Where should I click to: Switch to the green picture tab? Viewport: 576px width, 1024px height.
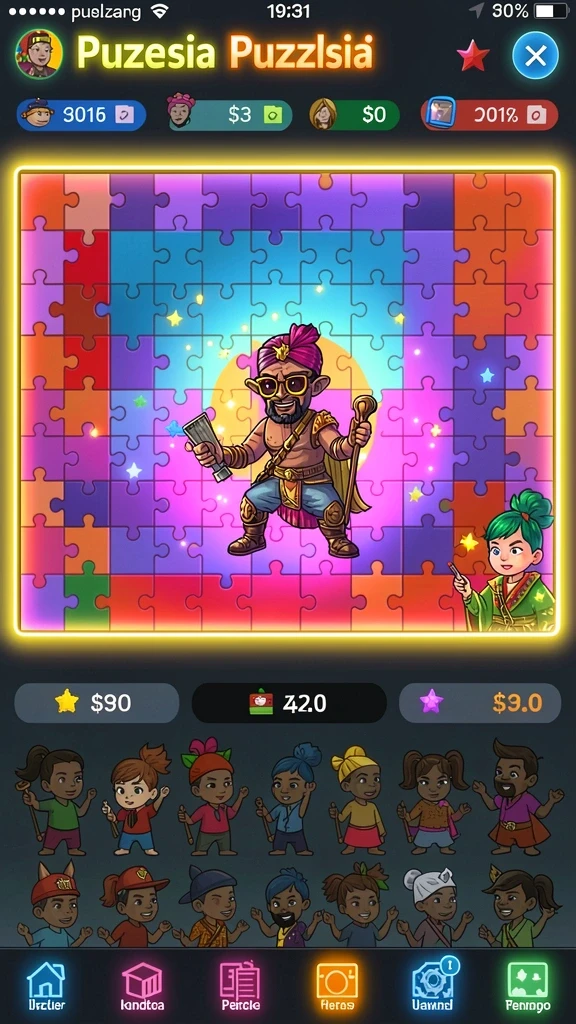(x=528, y=987)
